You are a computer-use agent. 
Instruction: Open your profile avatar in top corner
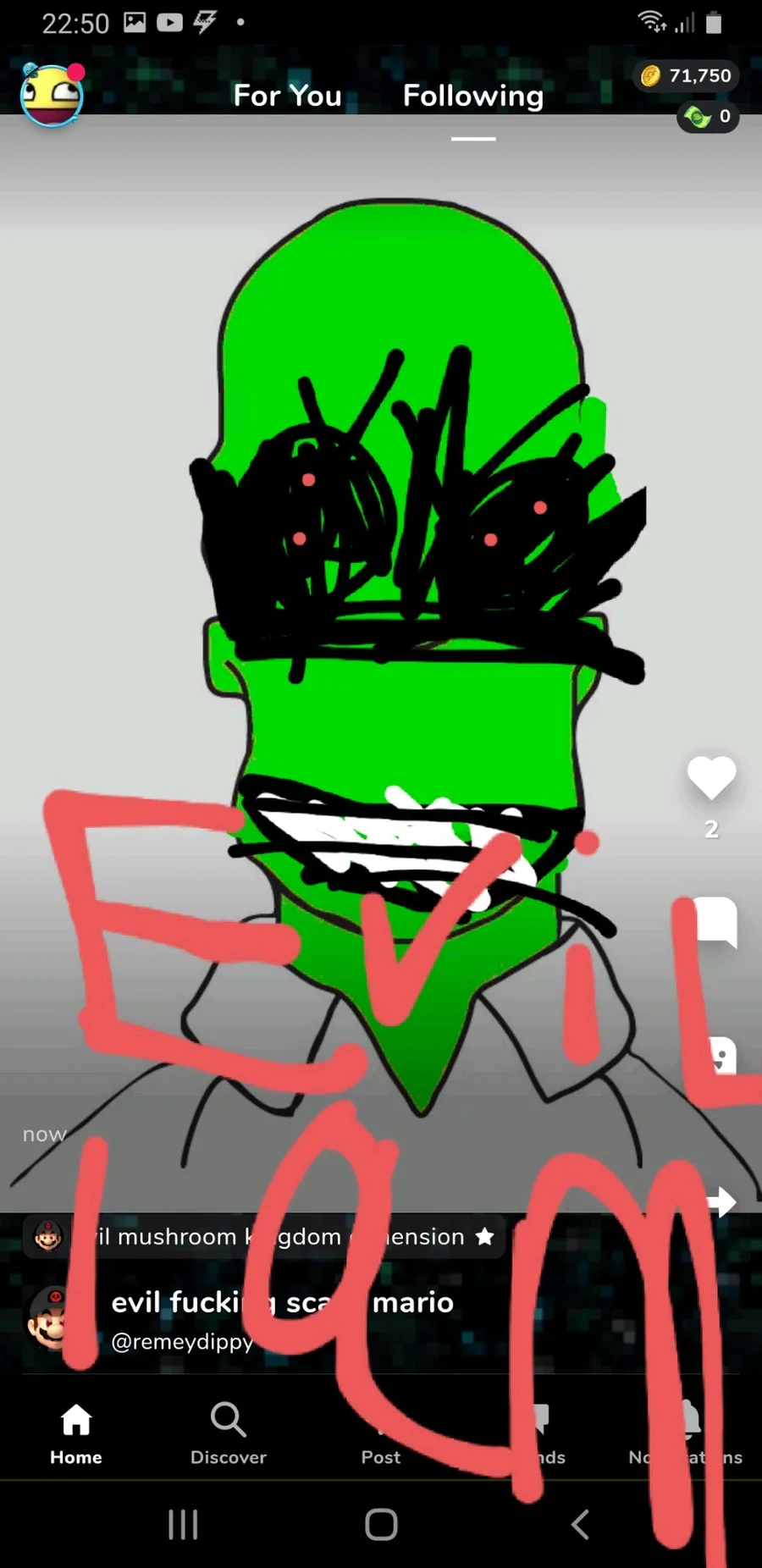coord(52,96)
